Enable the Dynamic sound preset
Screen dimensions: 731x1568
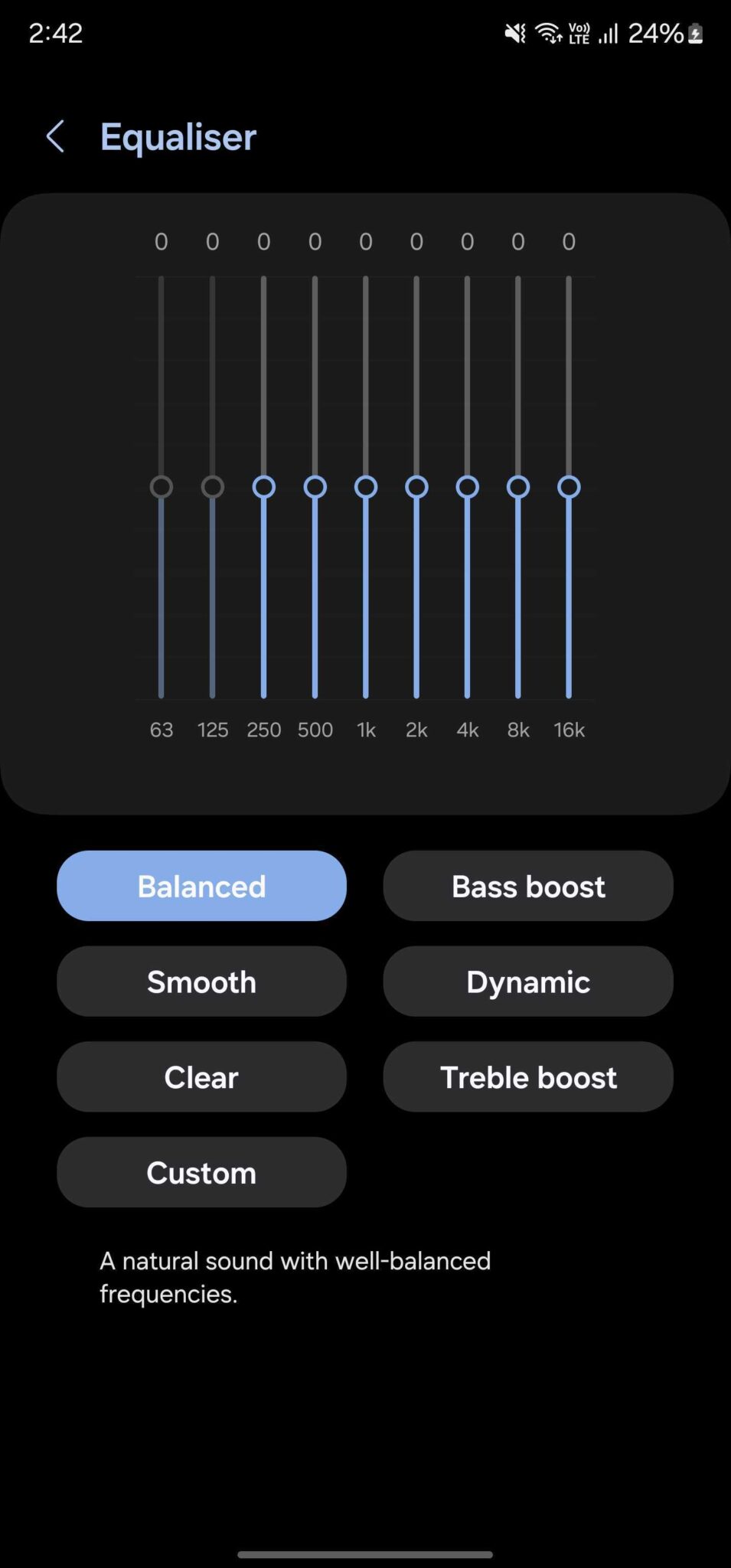pos(527,982)
